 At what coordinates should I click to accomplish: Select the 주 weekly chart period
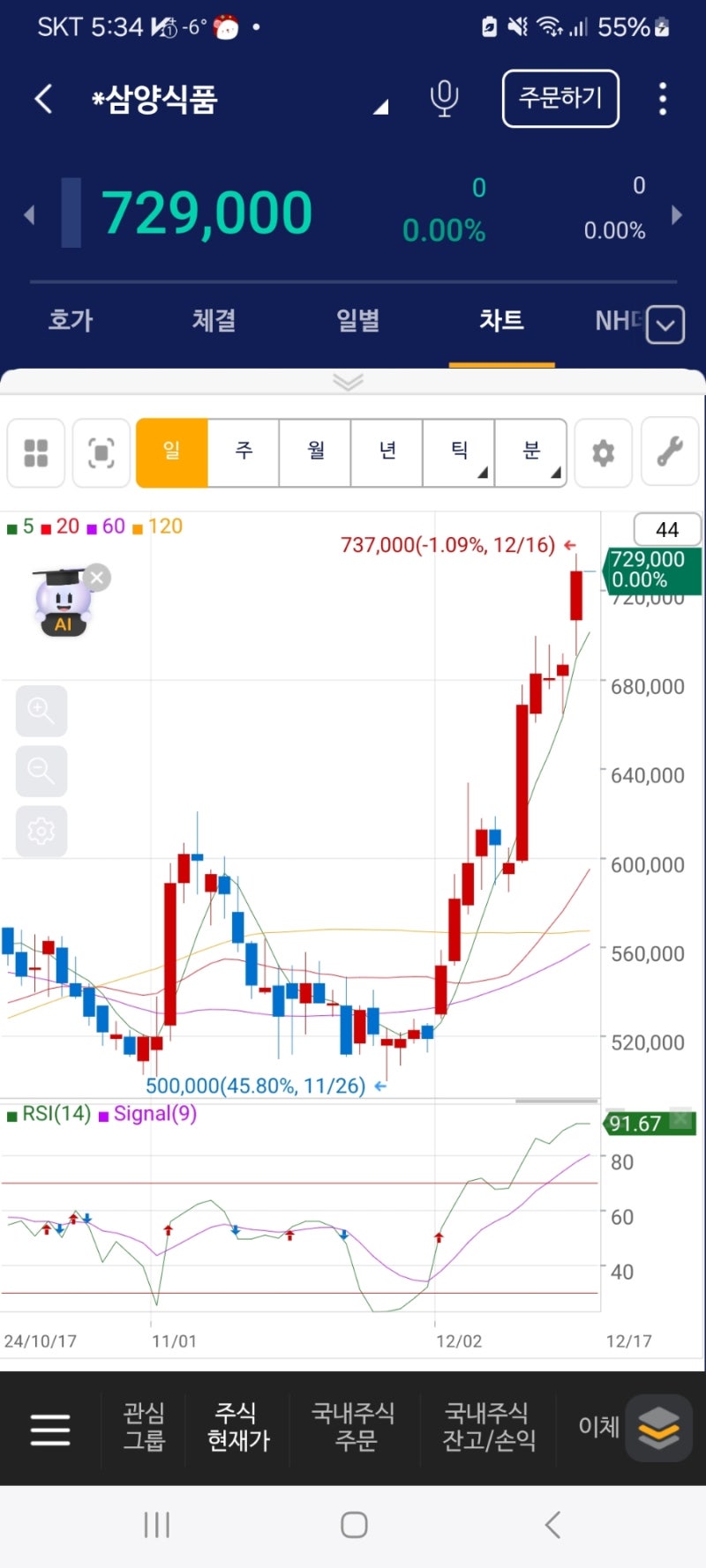point(244,452)
